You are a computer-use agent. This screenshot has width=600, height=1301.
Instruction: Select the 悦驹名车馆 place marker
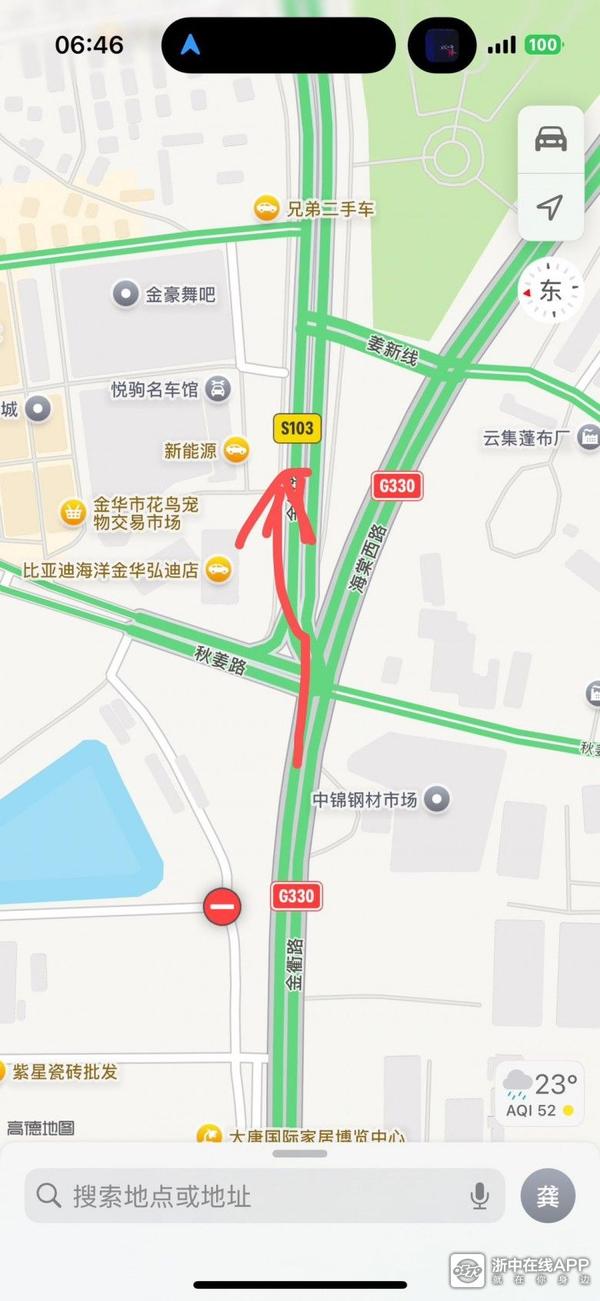[x=218, y=389]
